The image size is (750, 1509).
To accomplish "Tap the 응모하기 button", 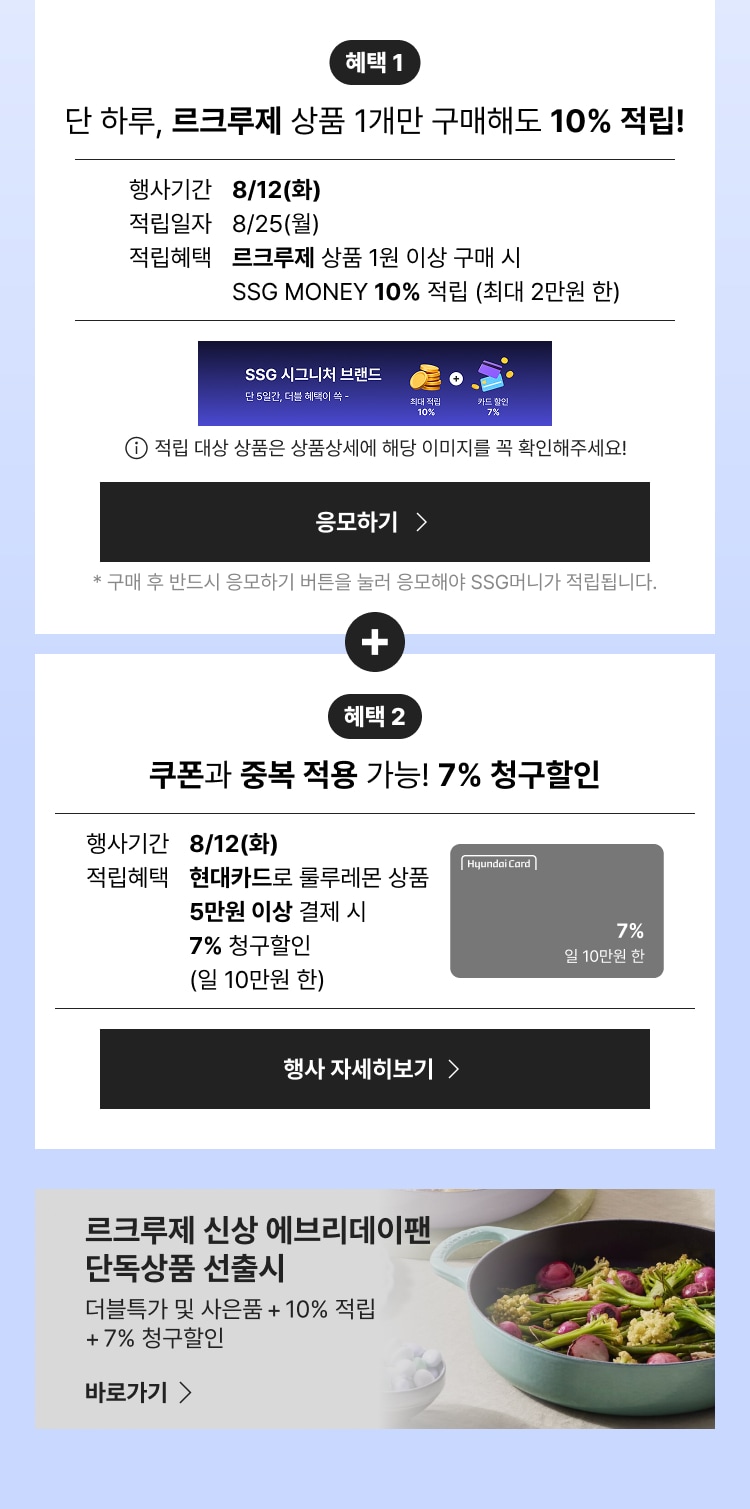I will pyautogui.click(x=374, y=522).
